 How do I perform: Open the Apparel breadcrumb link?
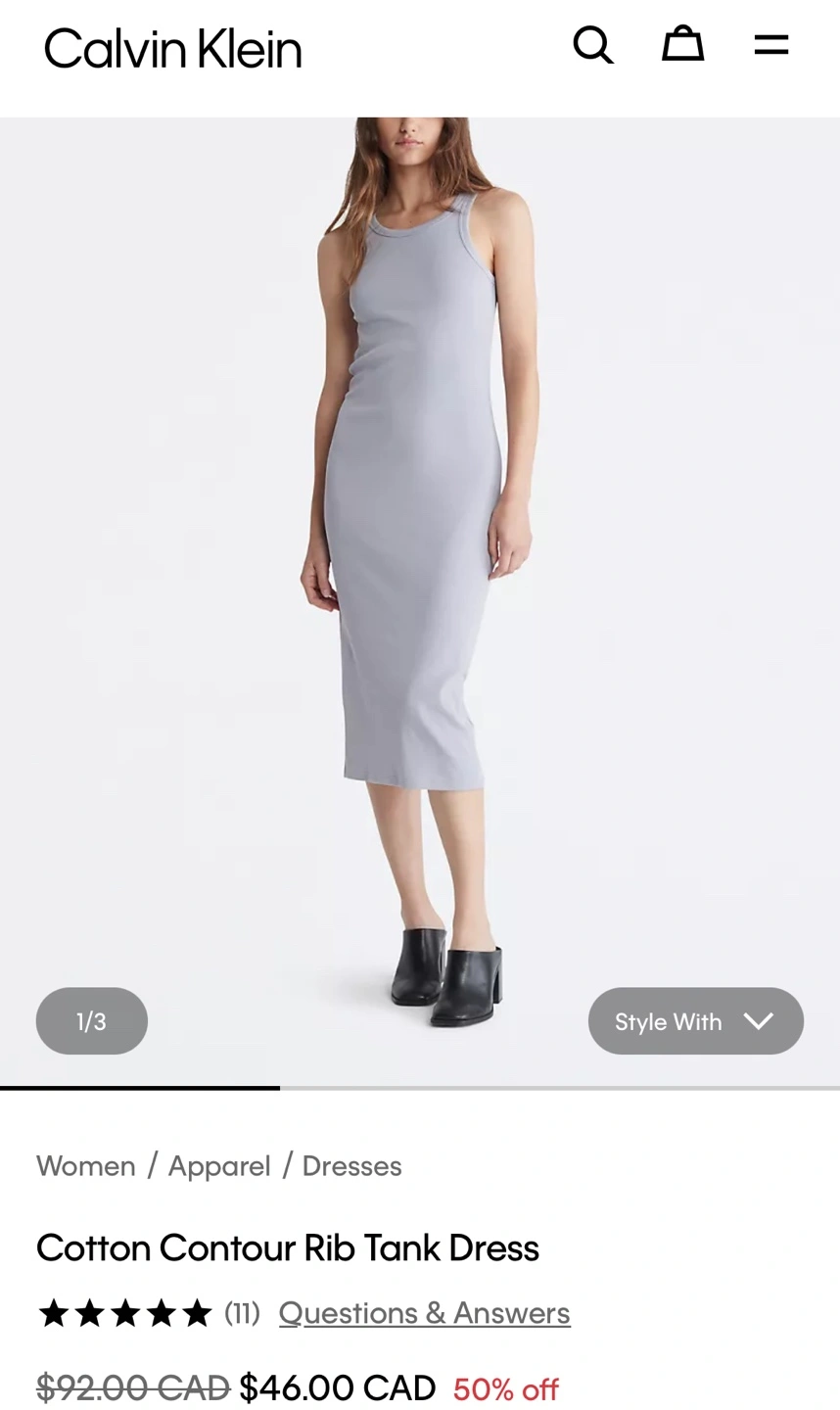pyautogui.click(x=219, y=1166)
